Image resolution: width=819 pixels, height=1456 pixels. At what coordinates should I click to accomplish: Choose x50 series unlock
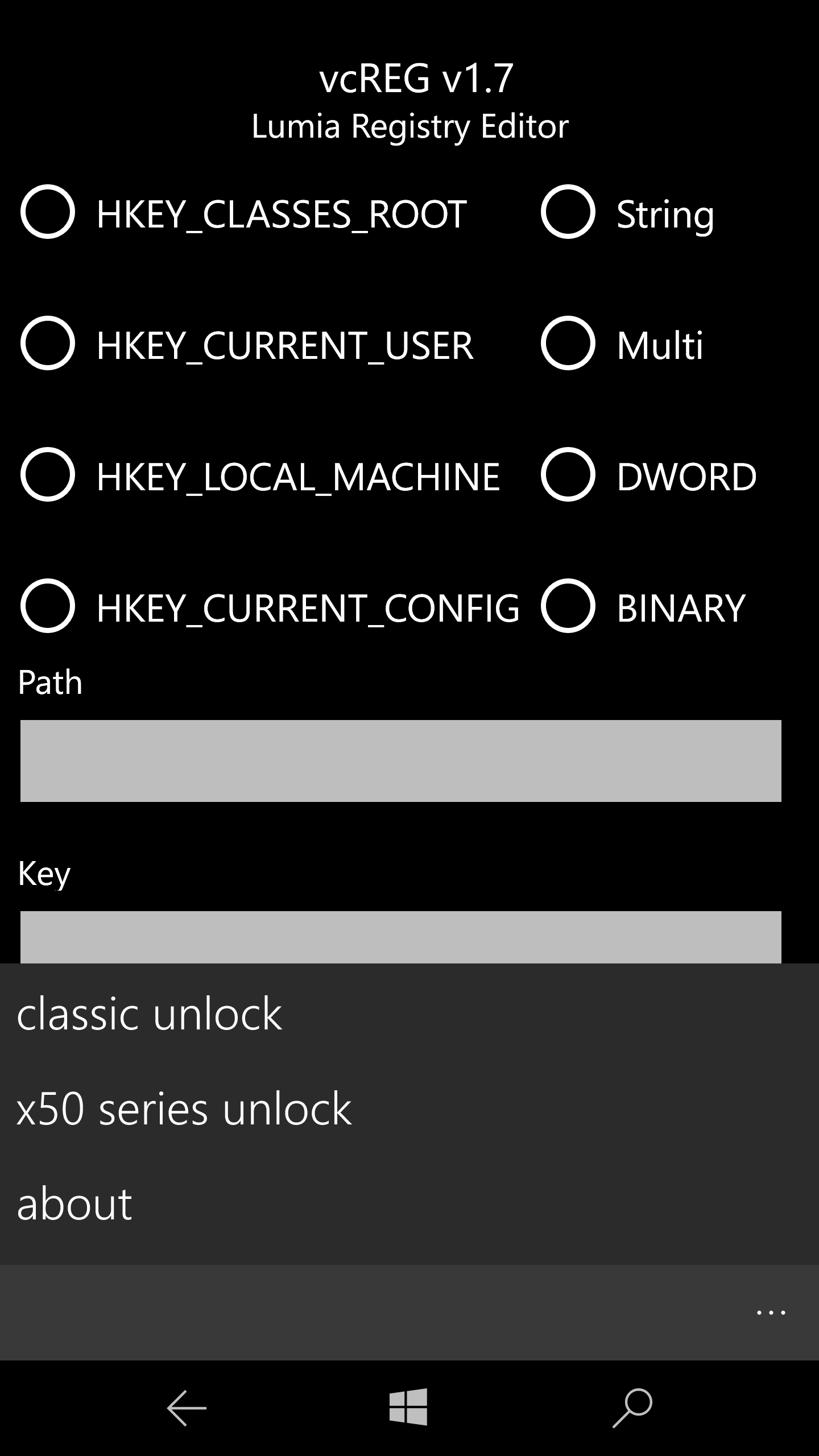point(409,1108)
